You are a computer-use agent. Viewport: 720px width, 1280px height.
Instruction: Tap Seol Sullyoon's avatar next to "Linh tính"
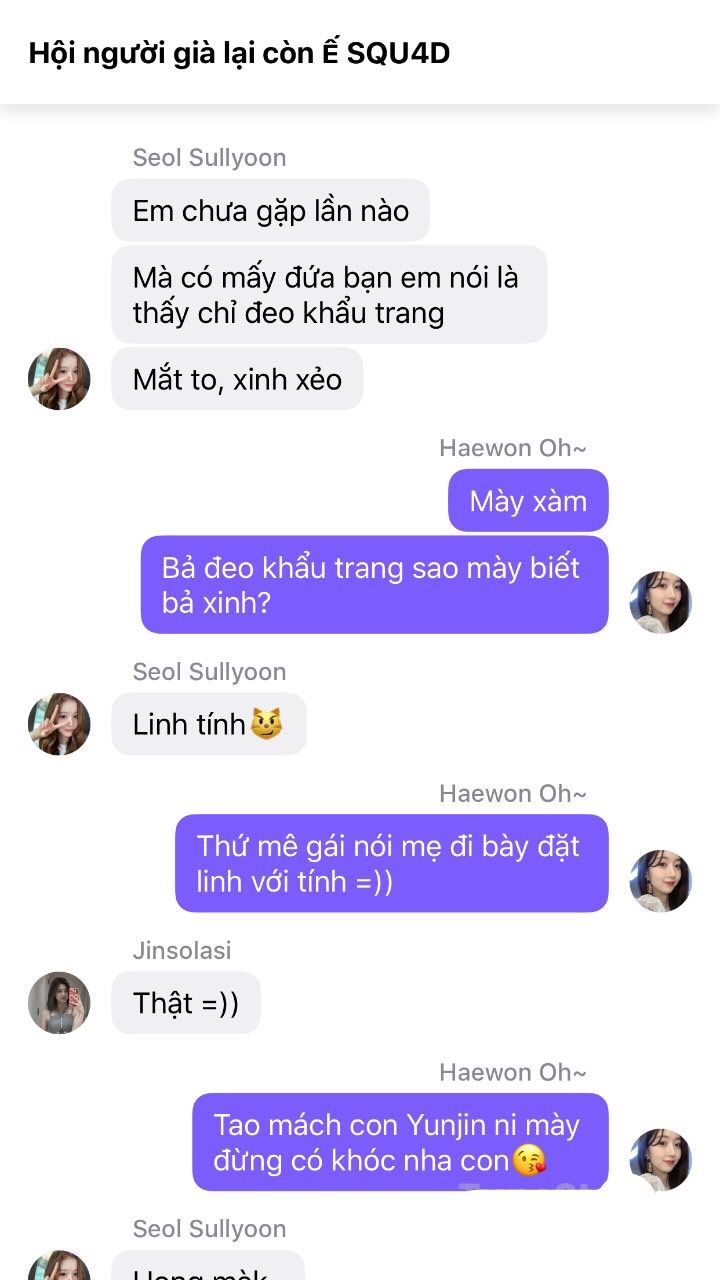[59, 724]
